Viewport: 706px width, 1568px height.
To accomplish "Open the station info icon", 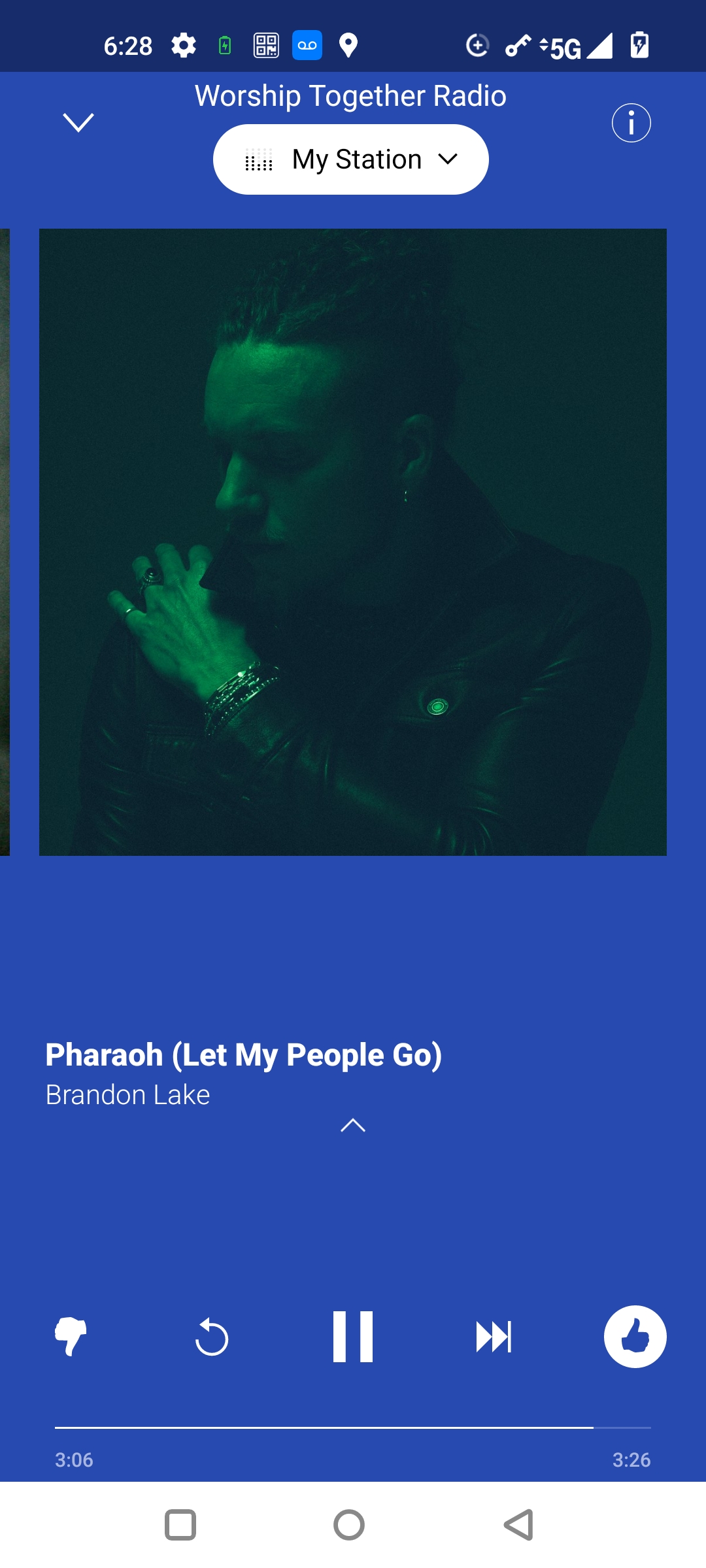I will [x=631, y=123].
